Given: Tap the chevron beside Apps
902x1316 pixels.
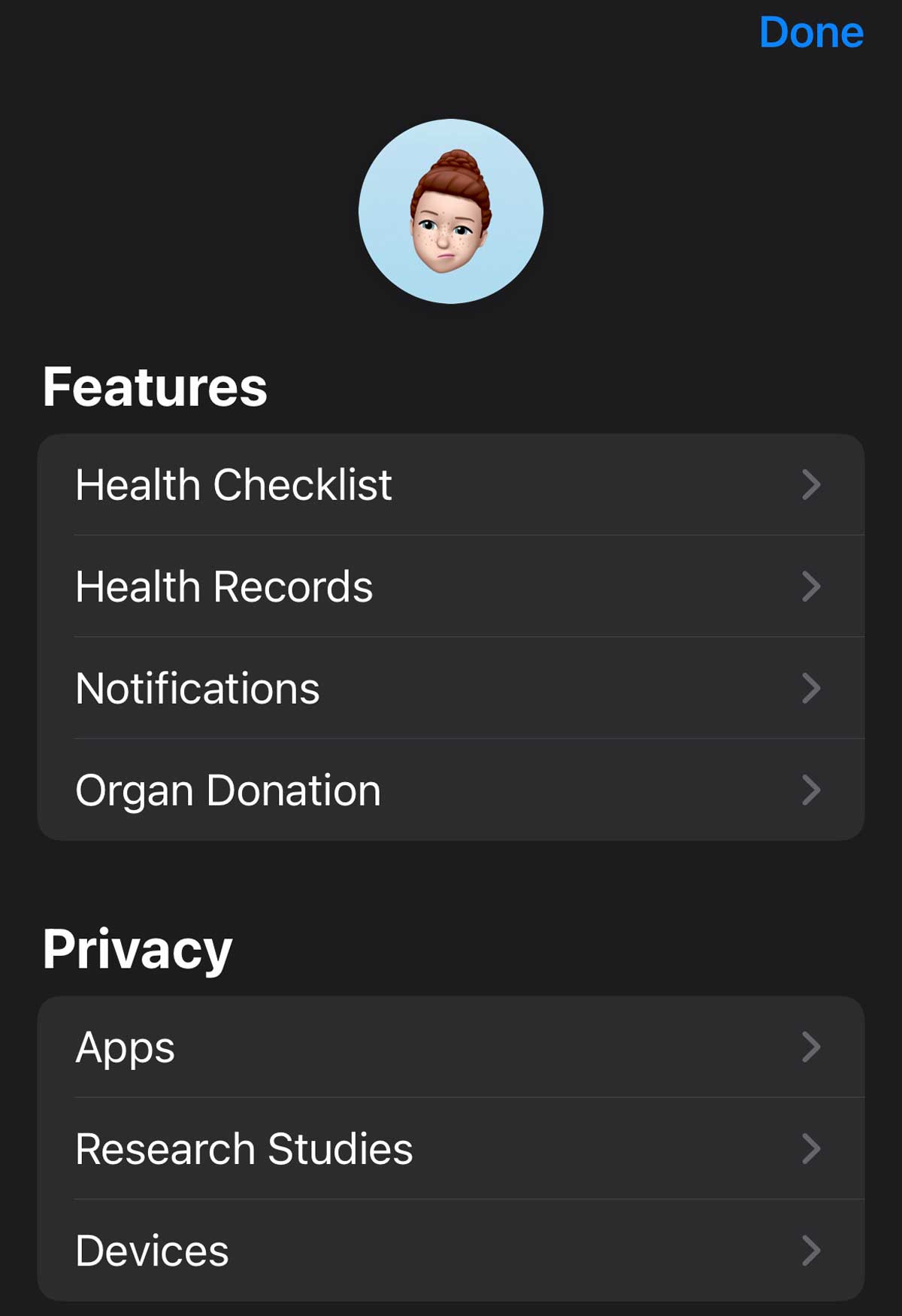Looking at the screenshot, I should [810, 1047].
